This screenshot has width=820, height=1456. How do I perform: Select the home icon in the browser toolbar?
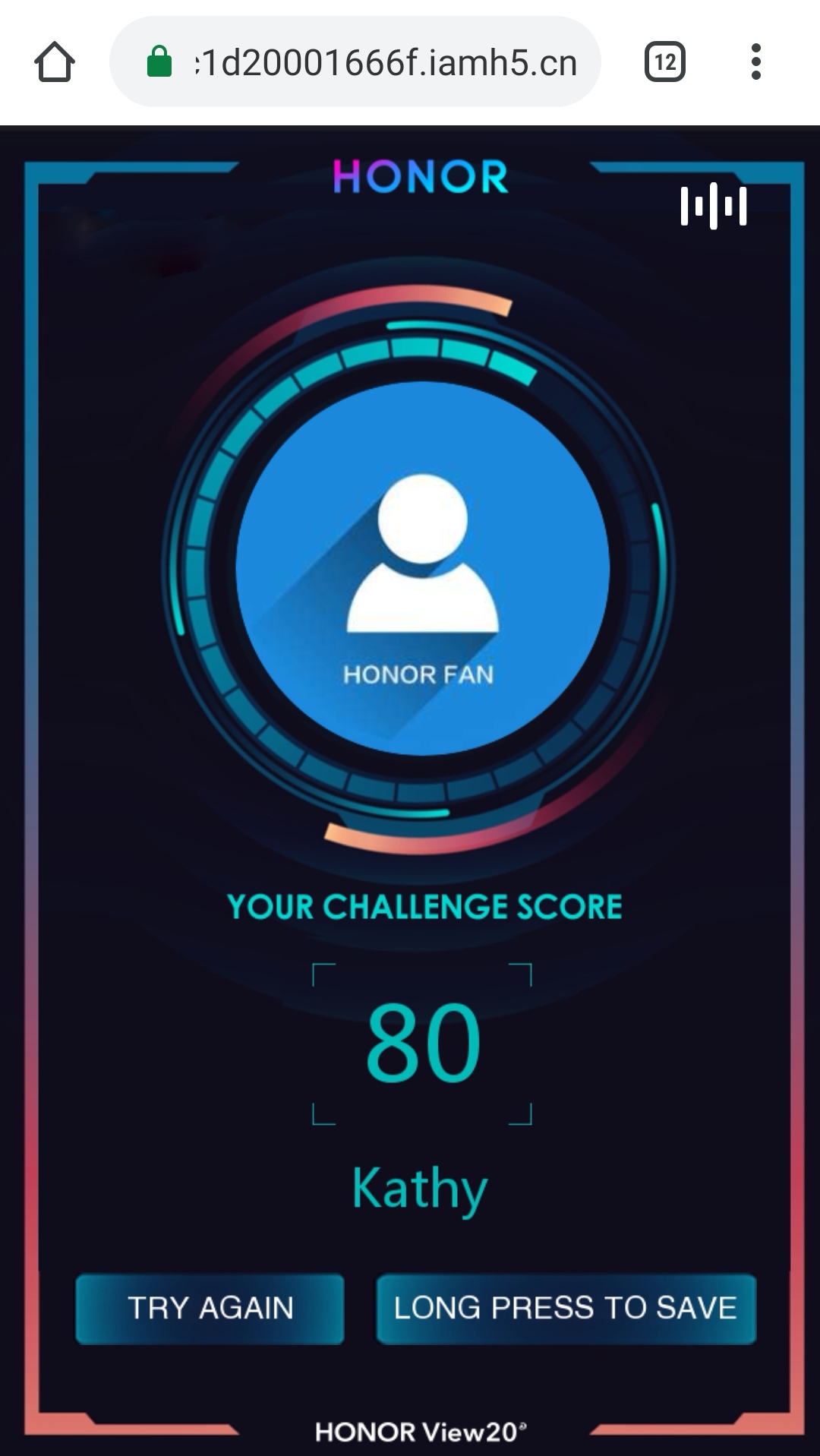click(53, 62)
